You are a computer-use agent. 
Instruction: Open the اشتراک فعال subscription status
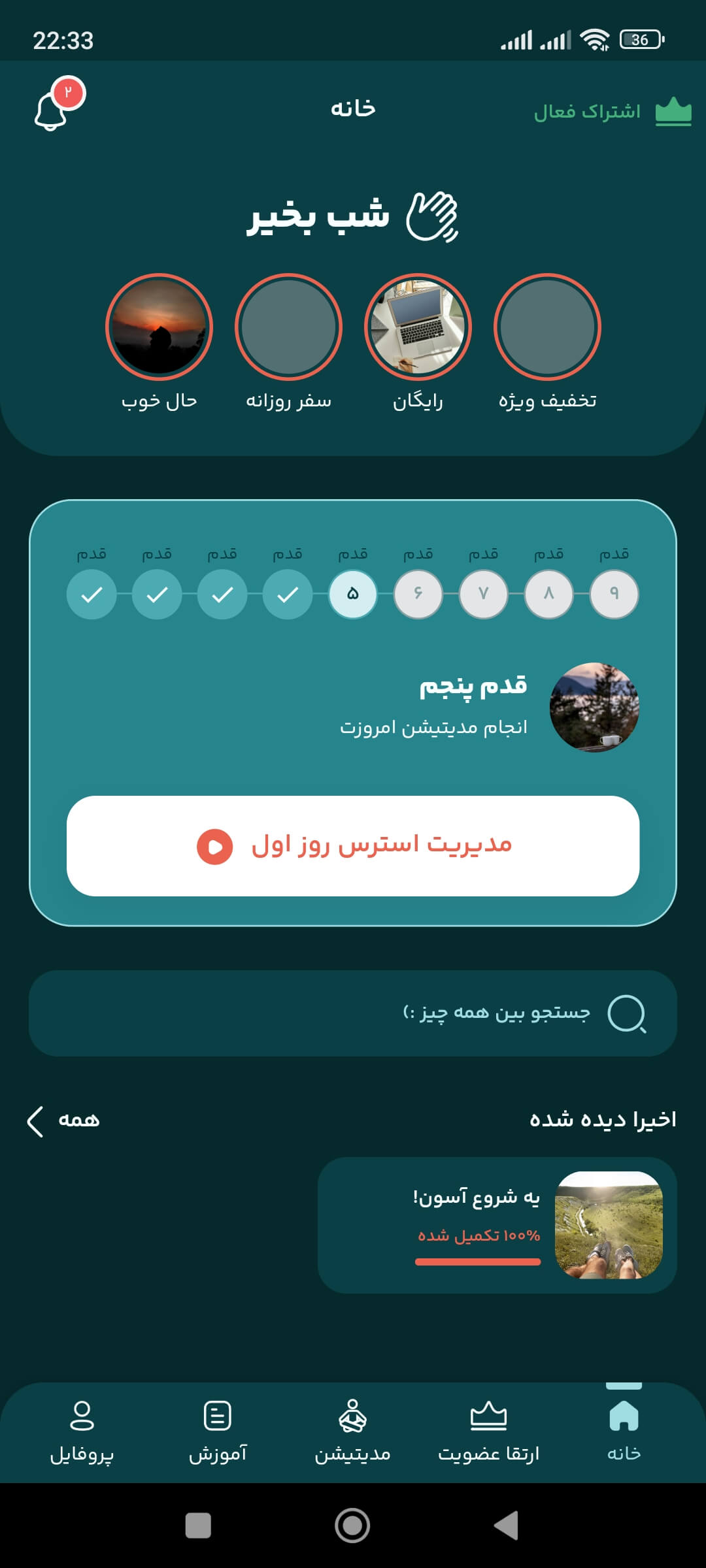(611, 112)
